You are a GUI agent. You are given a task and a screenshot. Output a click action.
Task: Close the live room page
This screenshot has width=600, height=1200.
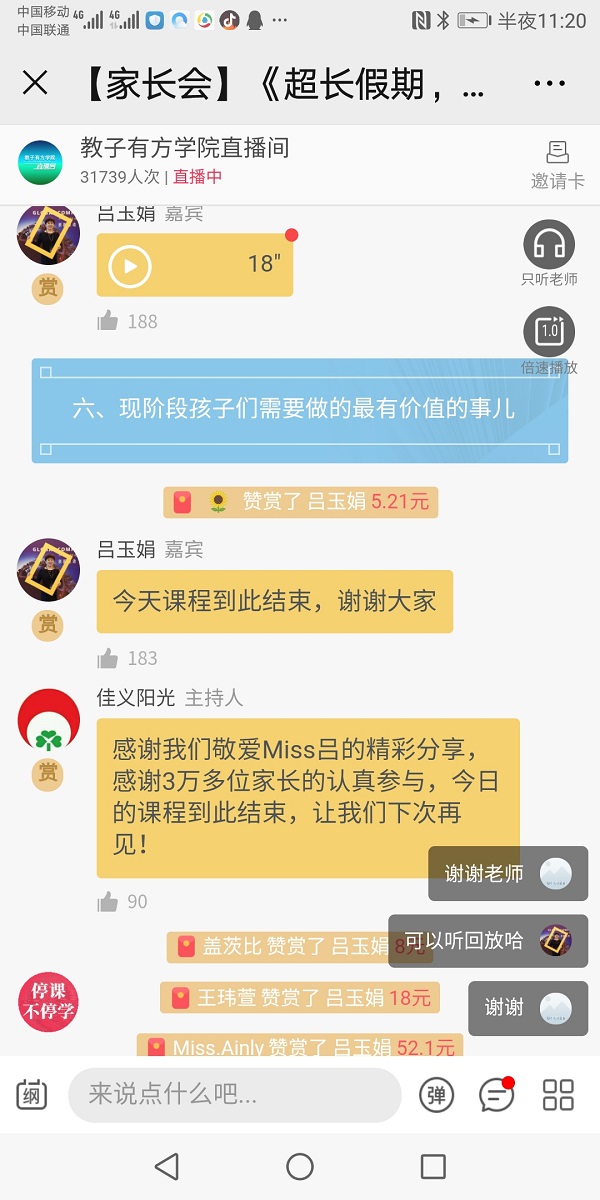click(x=35, y=83)
